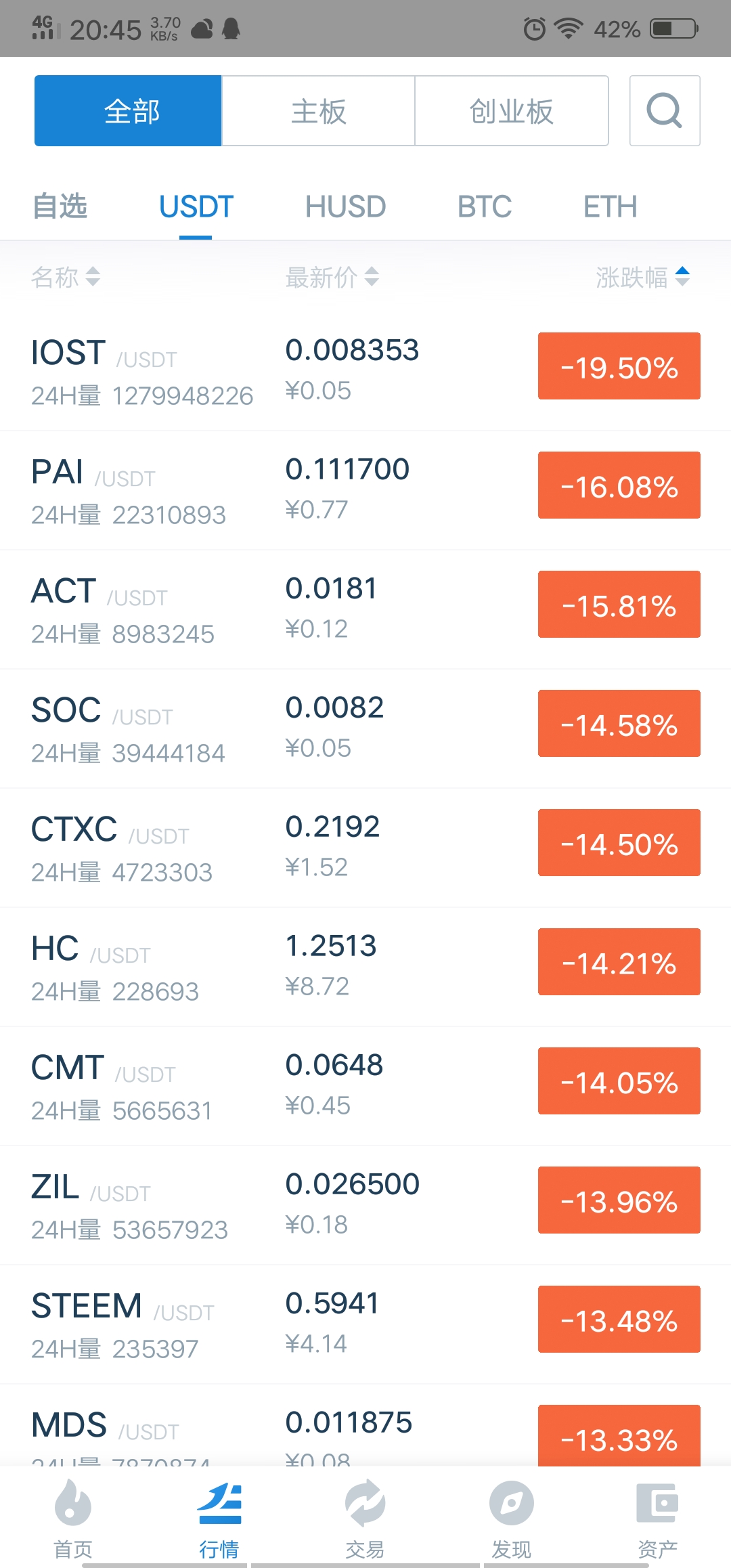Open the STEEM/USDT row

pyautogui.click(x=365, y=1324)
